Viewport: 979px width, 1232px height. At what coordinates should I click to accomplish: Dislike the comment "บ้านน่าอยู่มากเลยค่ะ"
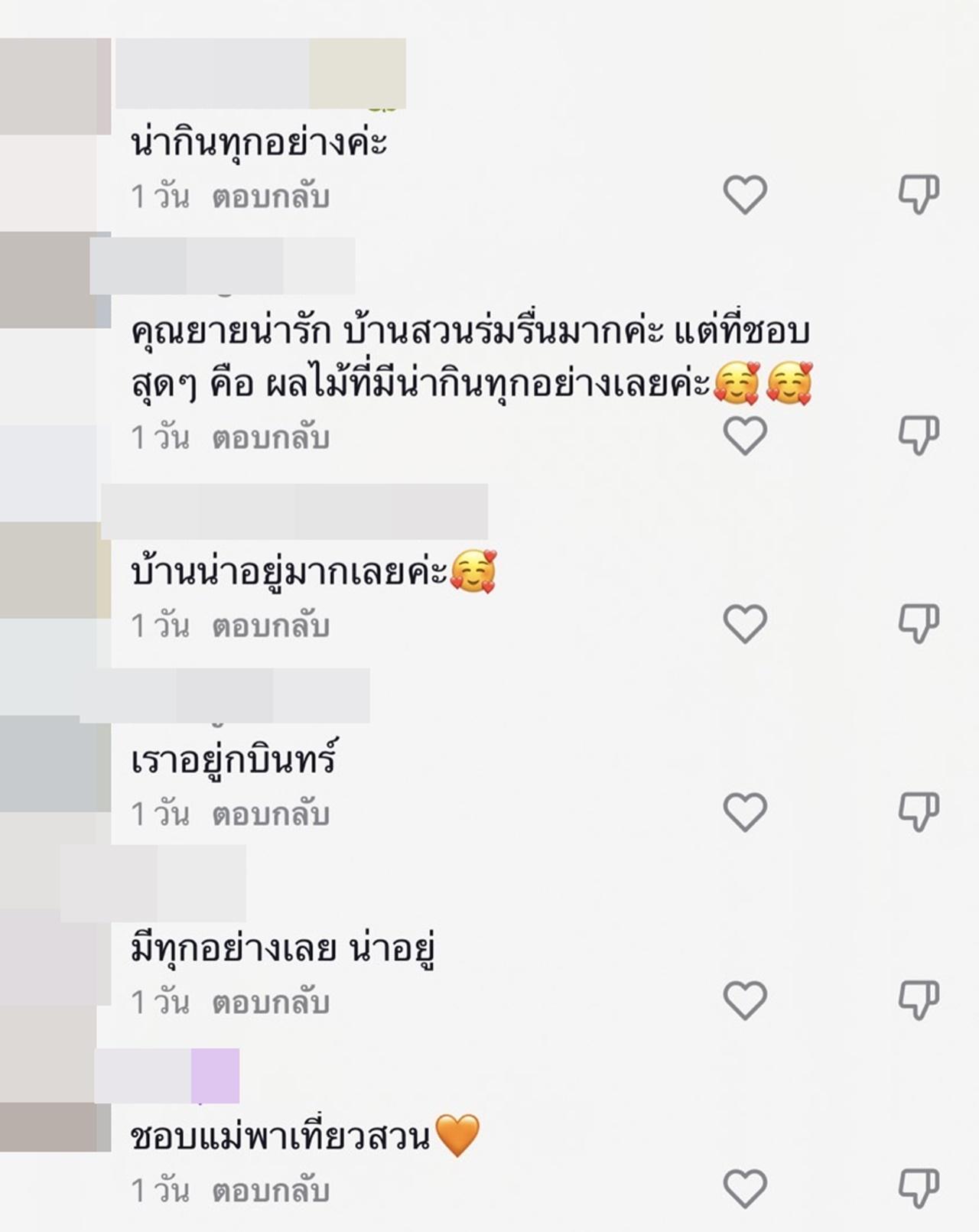[x=918, y=624]
